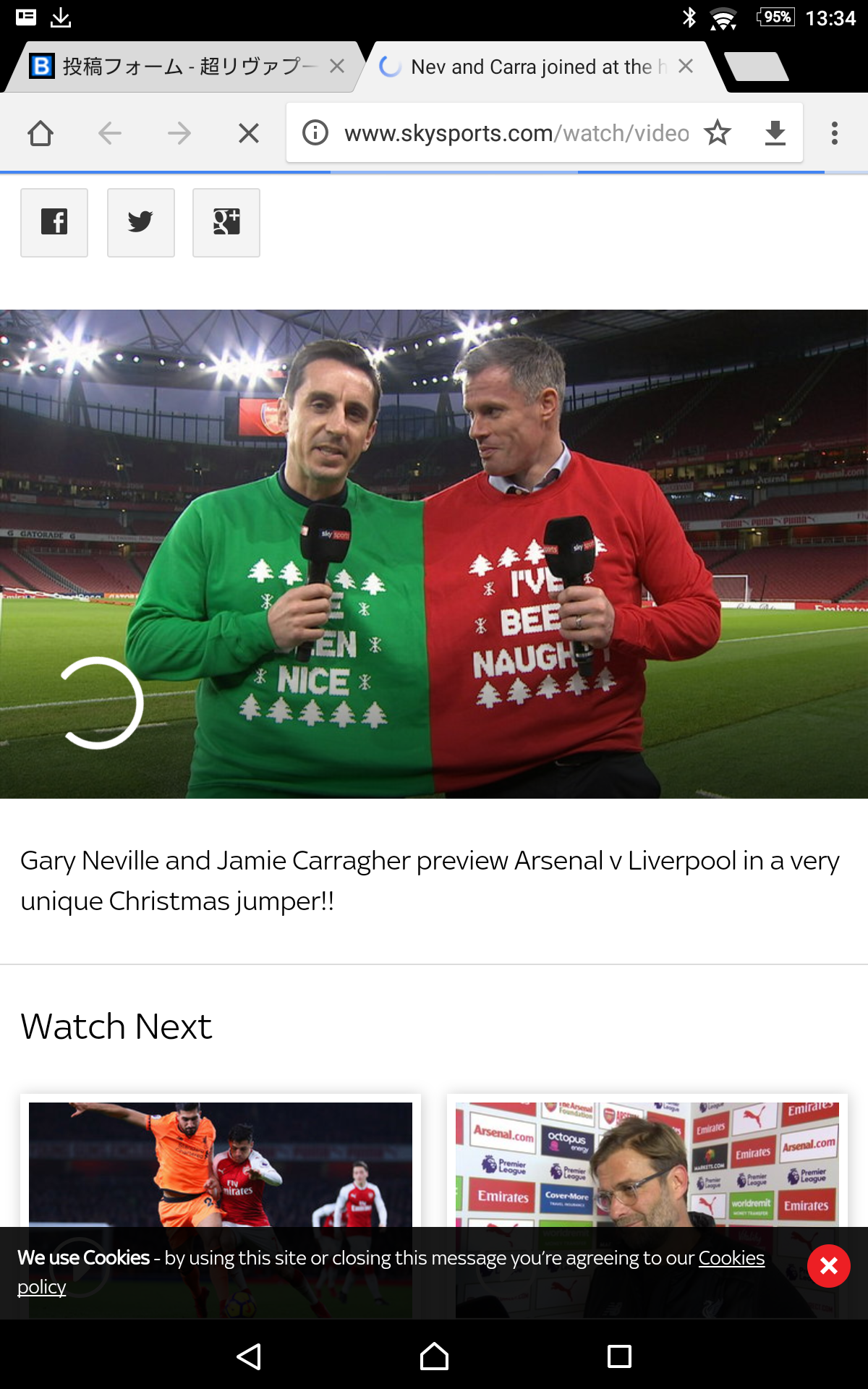Image resolution: width=868 pixels, height=1389 pixels.
Task: Close the 投稿フォーム tab
Action: [336, 67]
